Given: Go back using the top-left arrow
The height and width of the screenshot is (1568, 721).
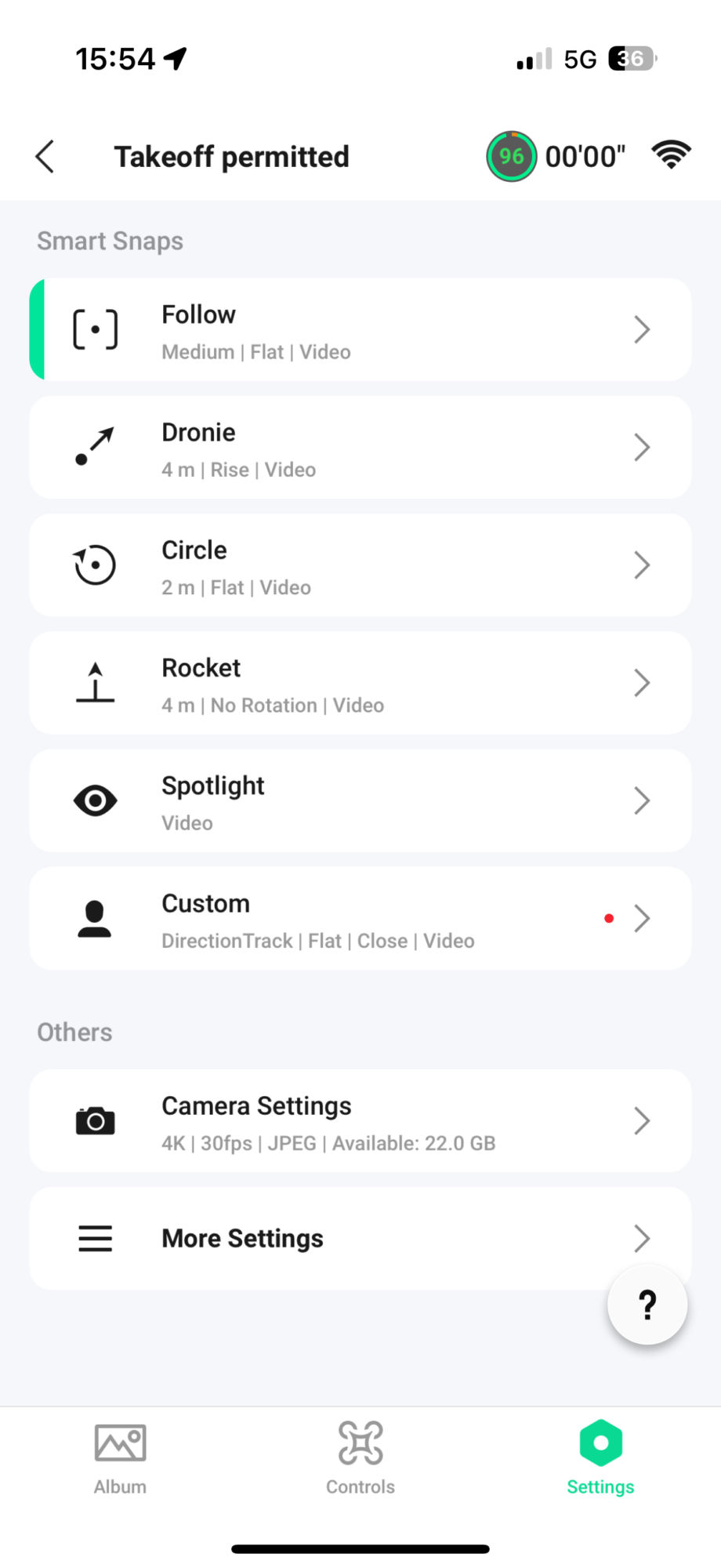Looking at the screenshot, I should pos(45,157).
